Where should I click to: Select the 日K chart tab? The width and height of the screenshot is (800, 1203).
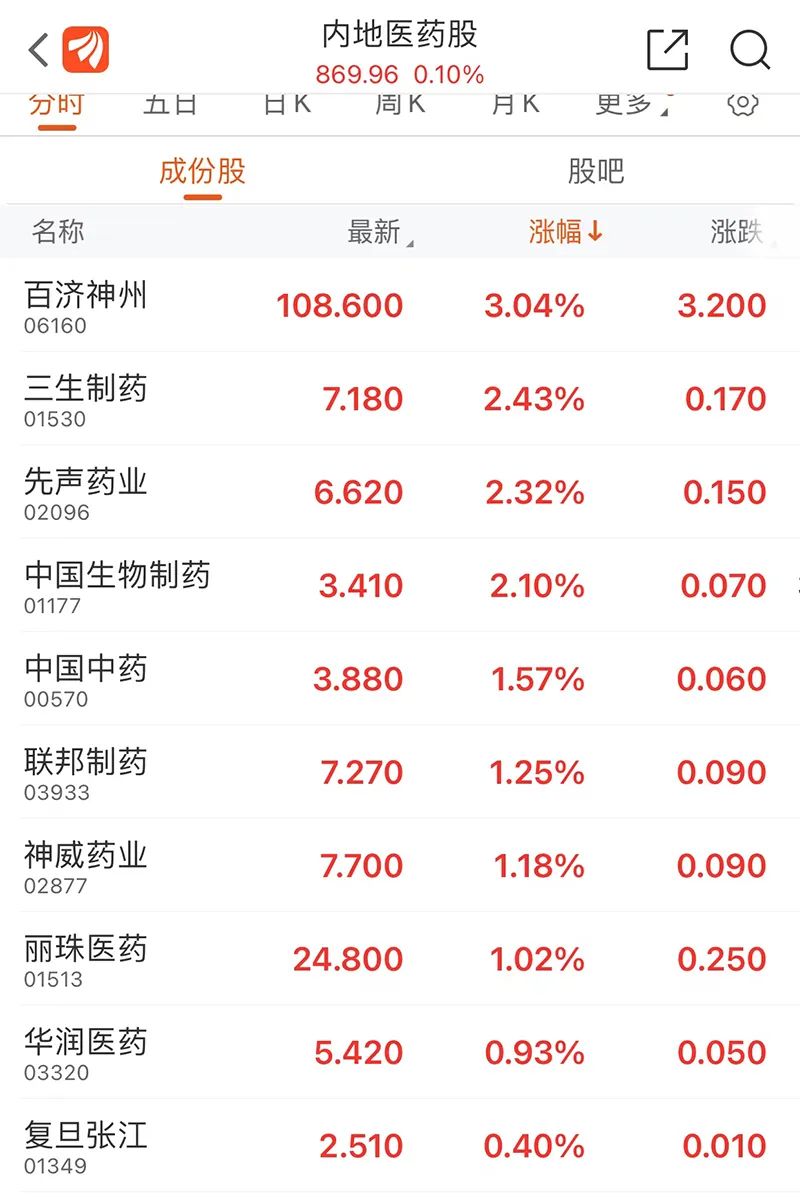click(x=287, y=103)
